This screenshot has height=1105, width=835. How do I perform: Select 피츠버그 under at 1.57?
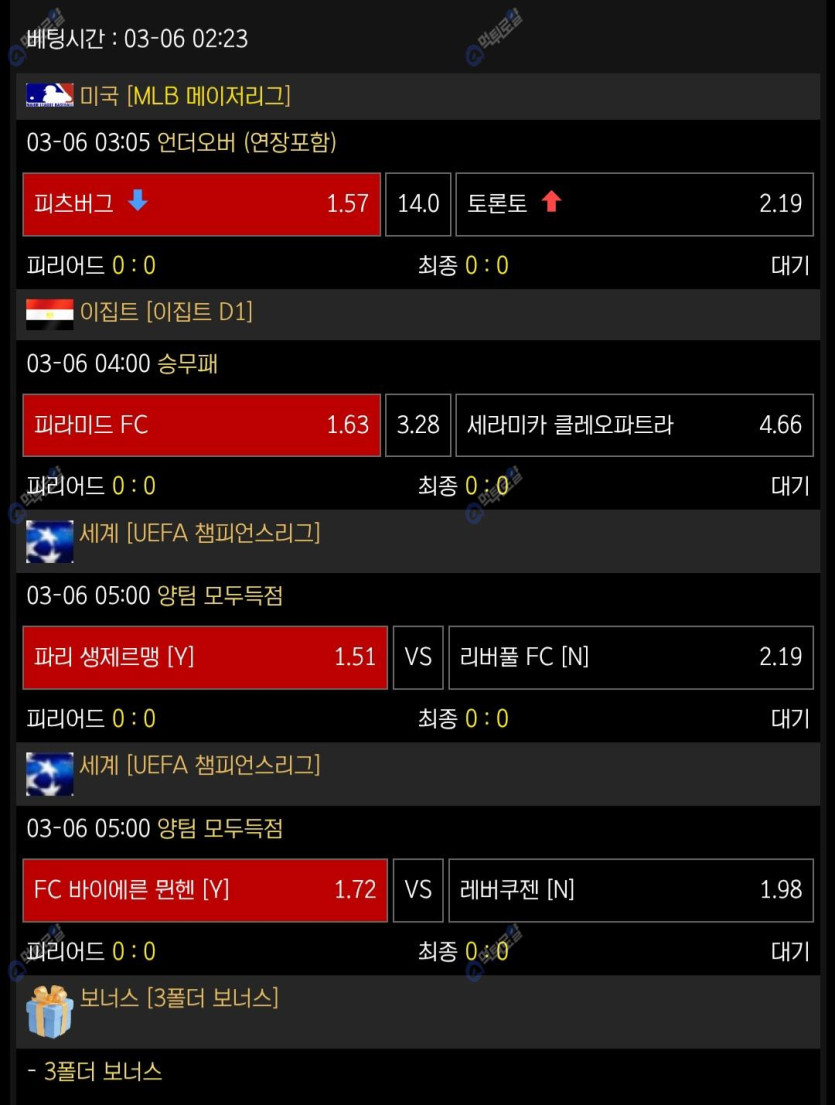(x=201, y=204)
